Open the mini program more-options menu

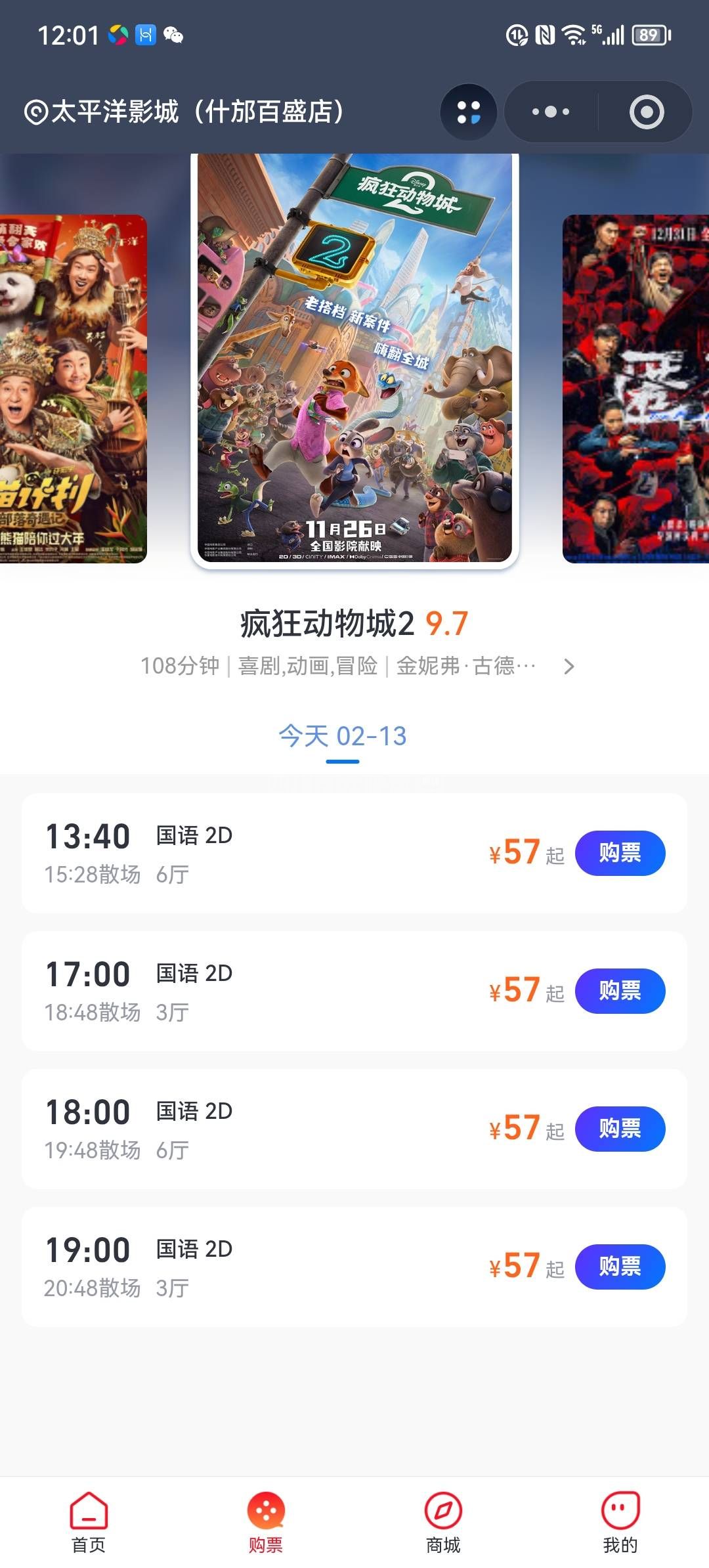[x=551, y=112]
